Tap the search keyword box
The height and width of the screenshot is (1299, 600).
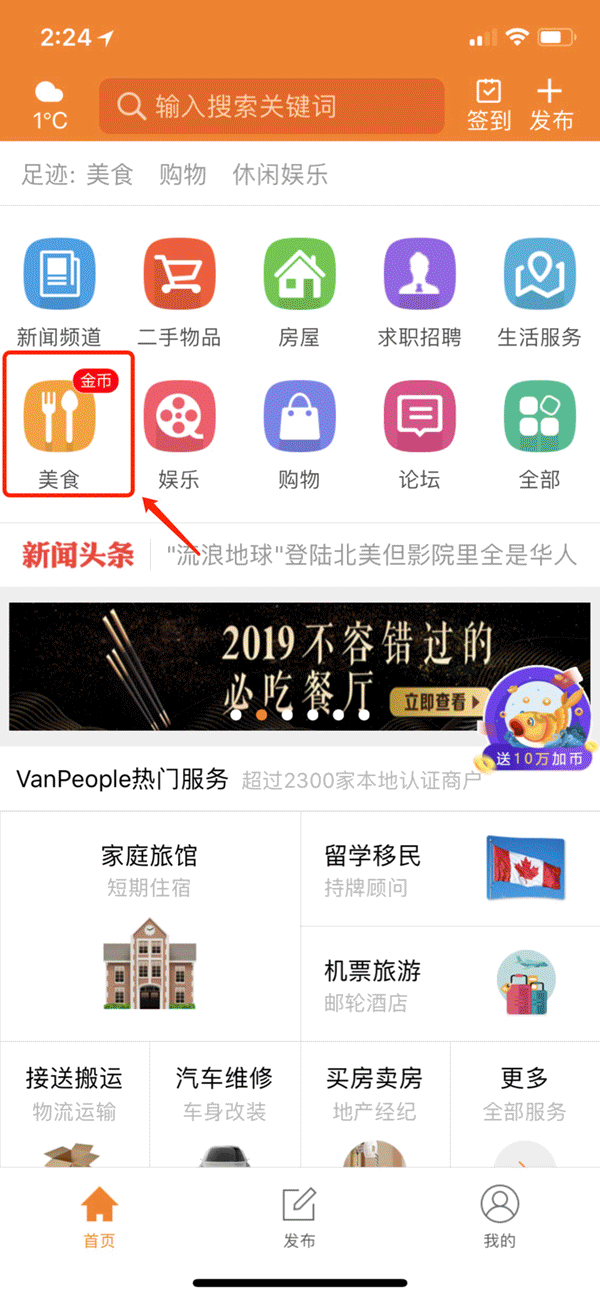coord(271,106)
